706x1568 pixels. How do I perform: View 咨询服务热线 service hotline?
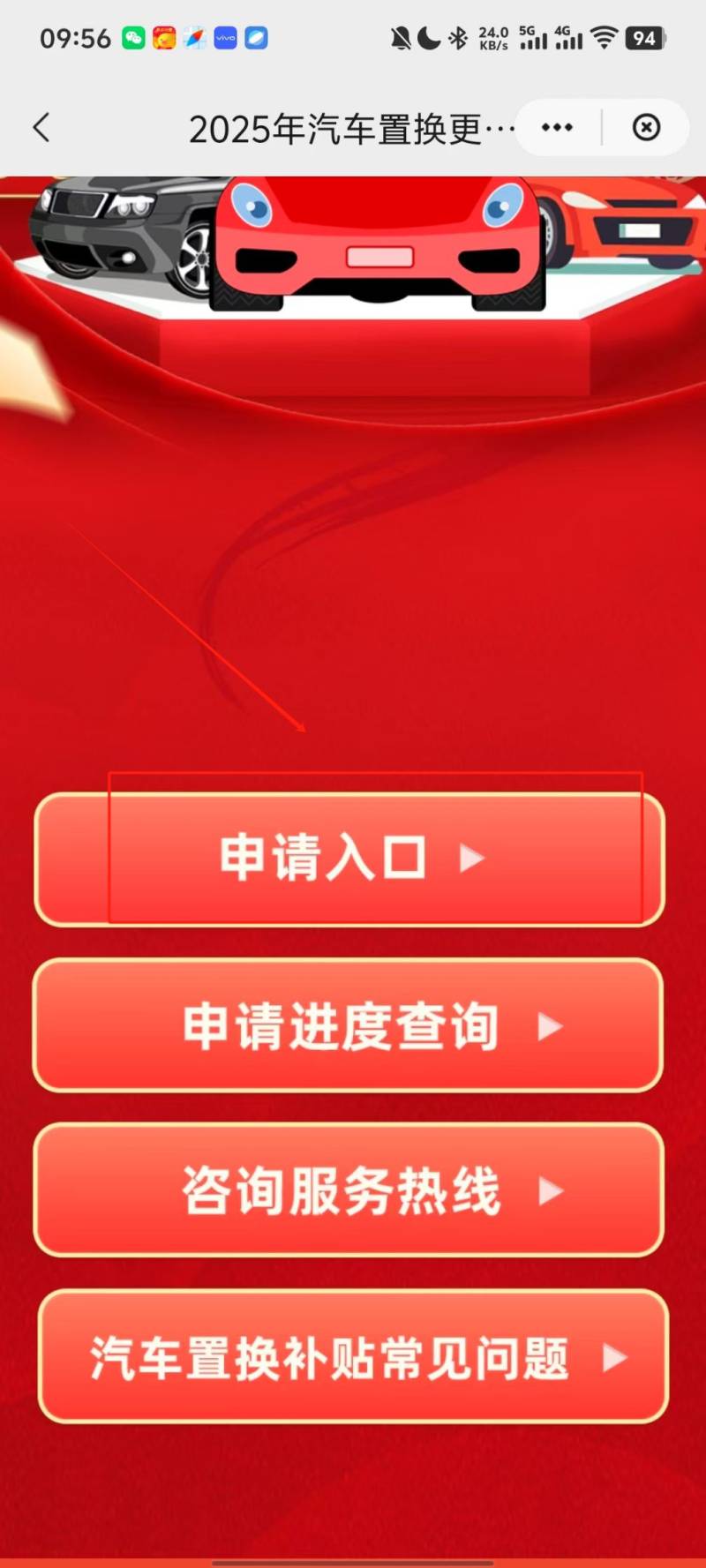(348, 1189)
